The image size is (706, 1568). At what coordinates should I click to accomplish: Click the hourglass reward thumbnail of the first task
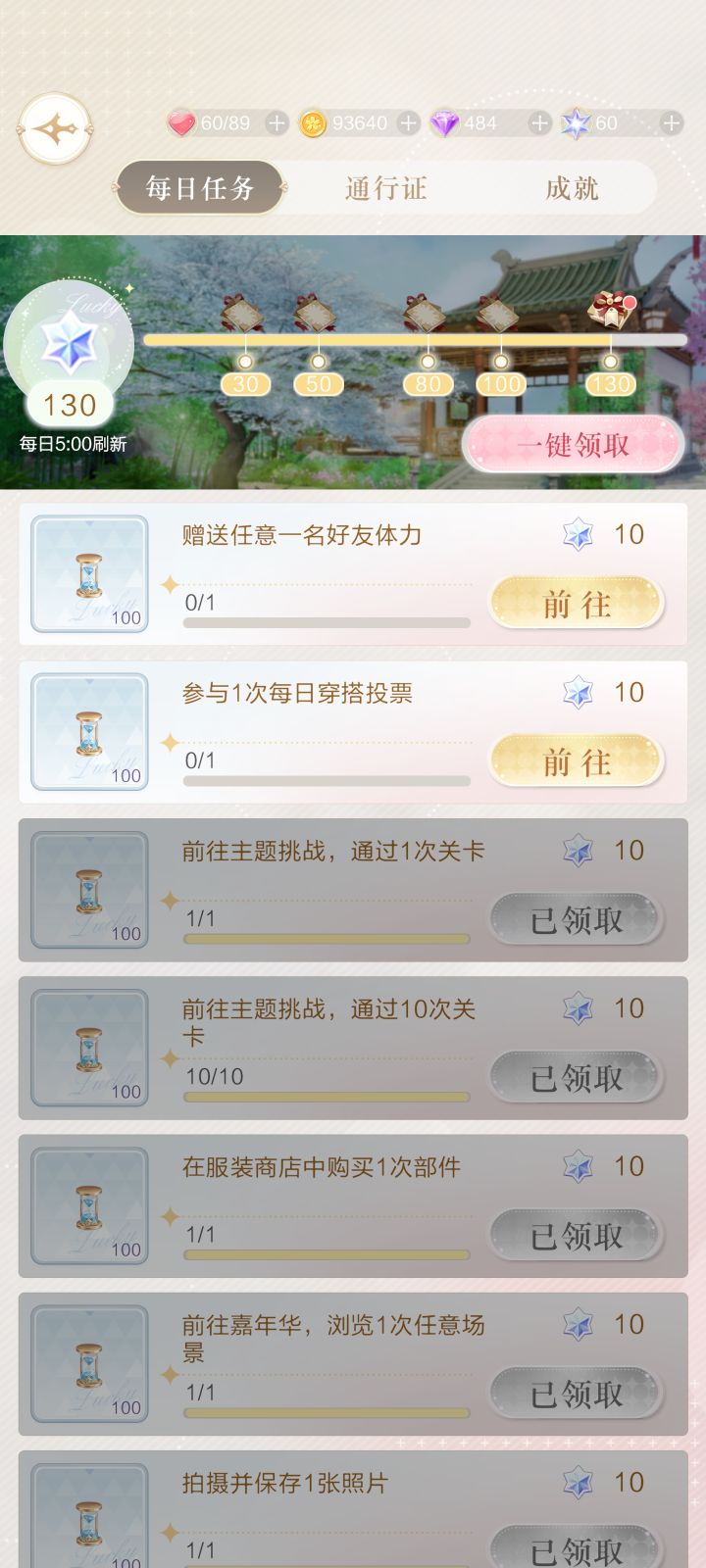point(89,574)
